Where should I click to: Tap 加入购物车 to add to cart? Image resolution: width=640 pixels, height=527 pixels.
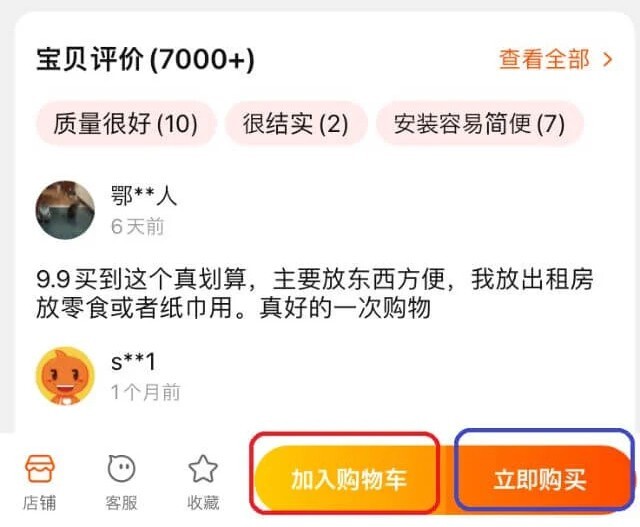[348, 479]
